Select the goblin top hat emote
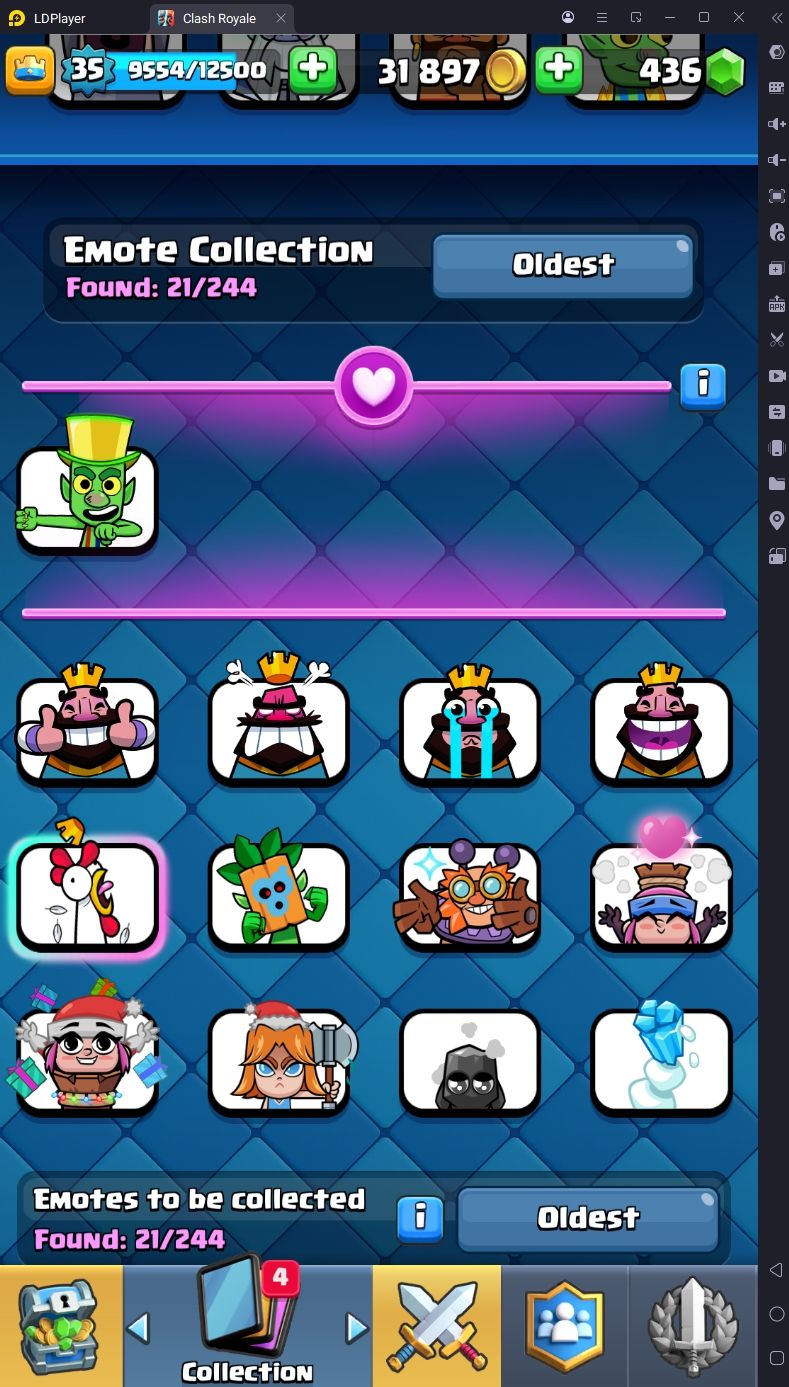 [x=88, y=497]
